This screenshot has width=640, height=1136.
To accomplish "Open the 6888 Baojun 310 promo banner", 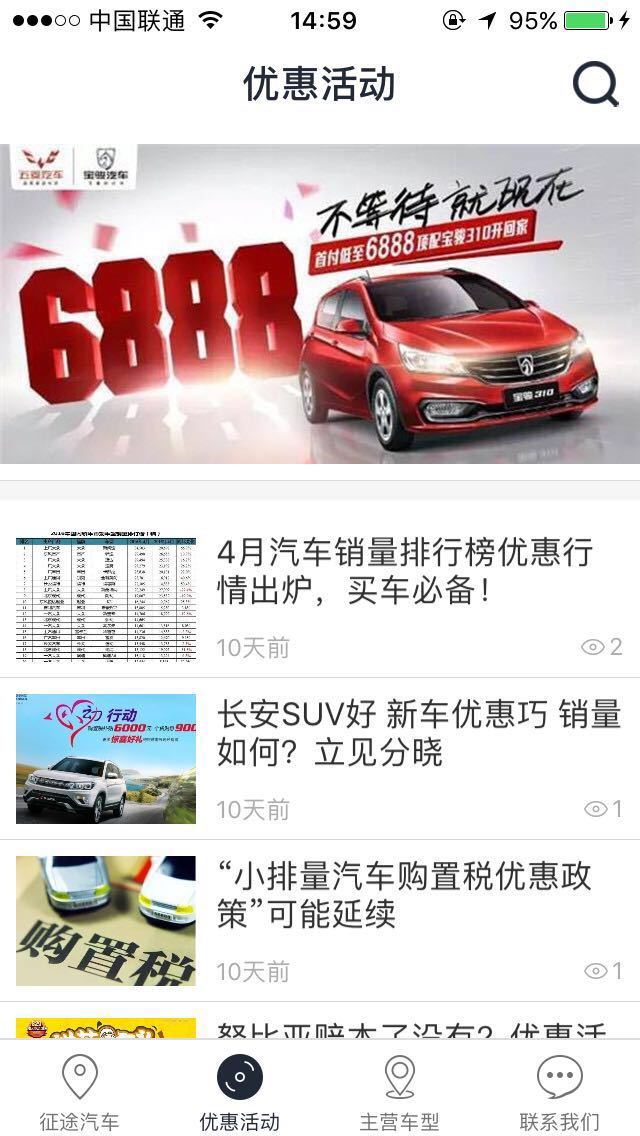I will (x=320, y=304).
